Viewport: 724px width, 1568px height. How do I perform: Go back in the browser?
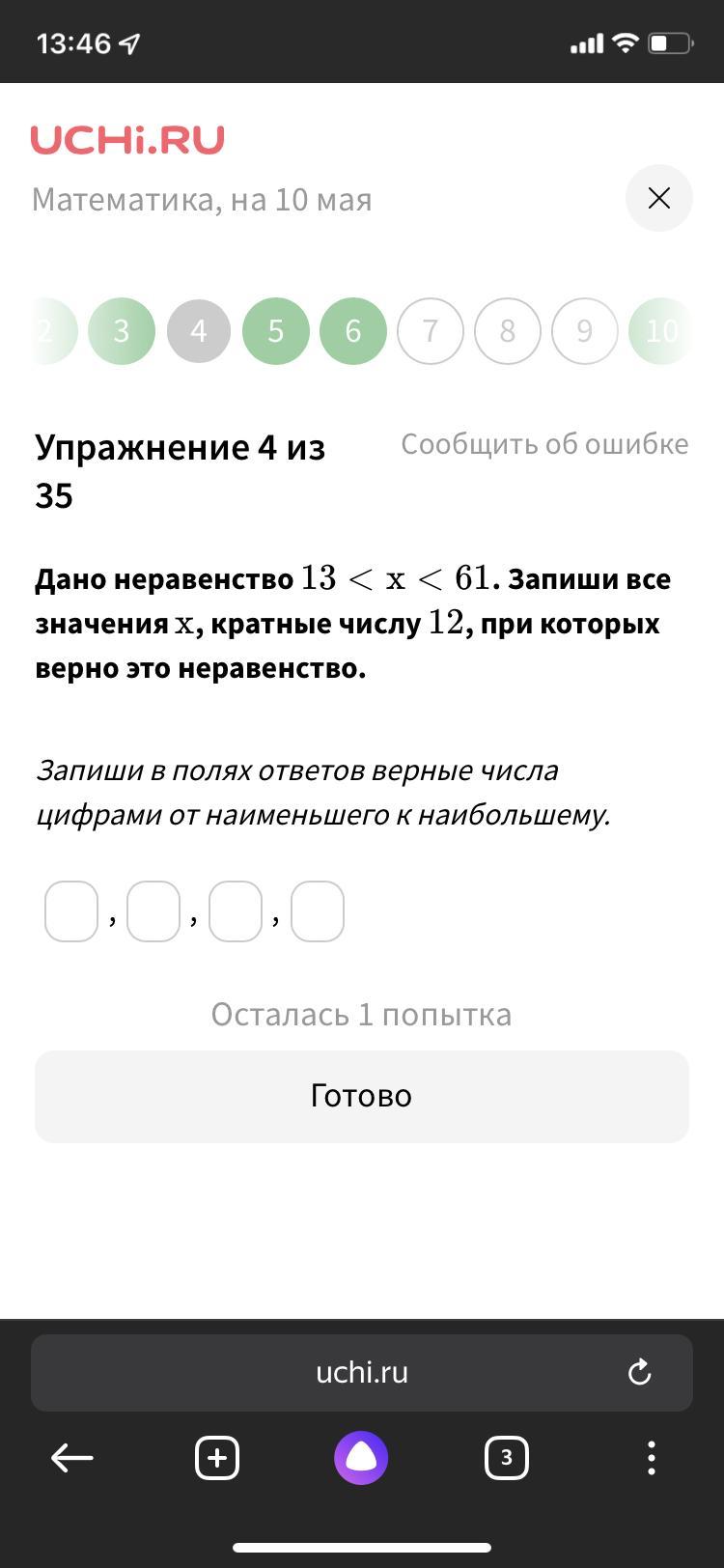[72, 1458]
